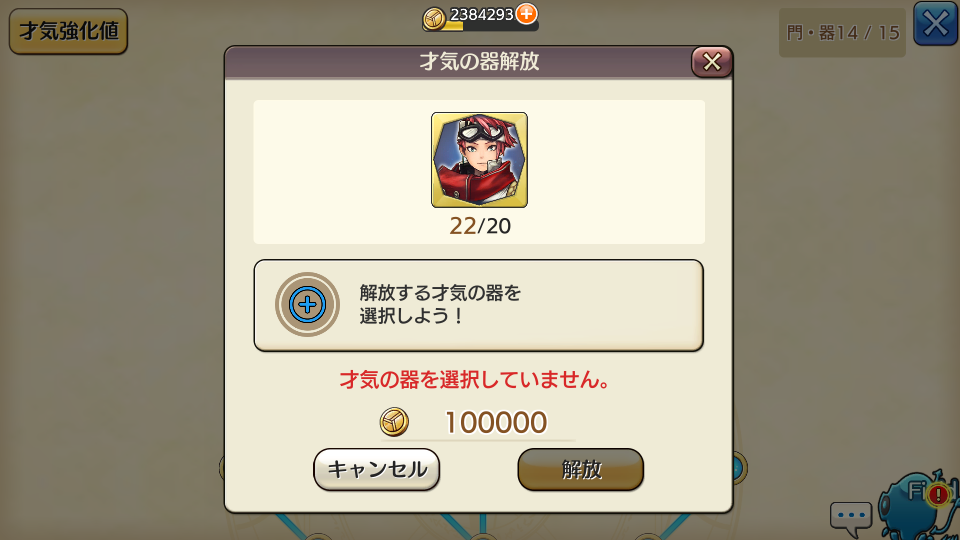Open the chat speech bubble
The width and height of the screenshot is (960, 540).
[x=851, y=516]
